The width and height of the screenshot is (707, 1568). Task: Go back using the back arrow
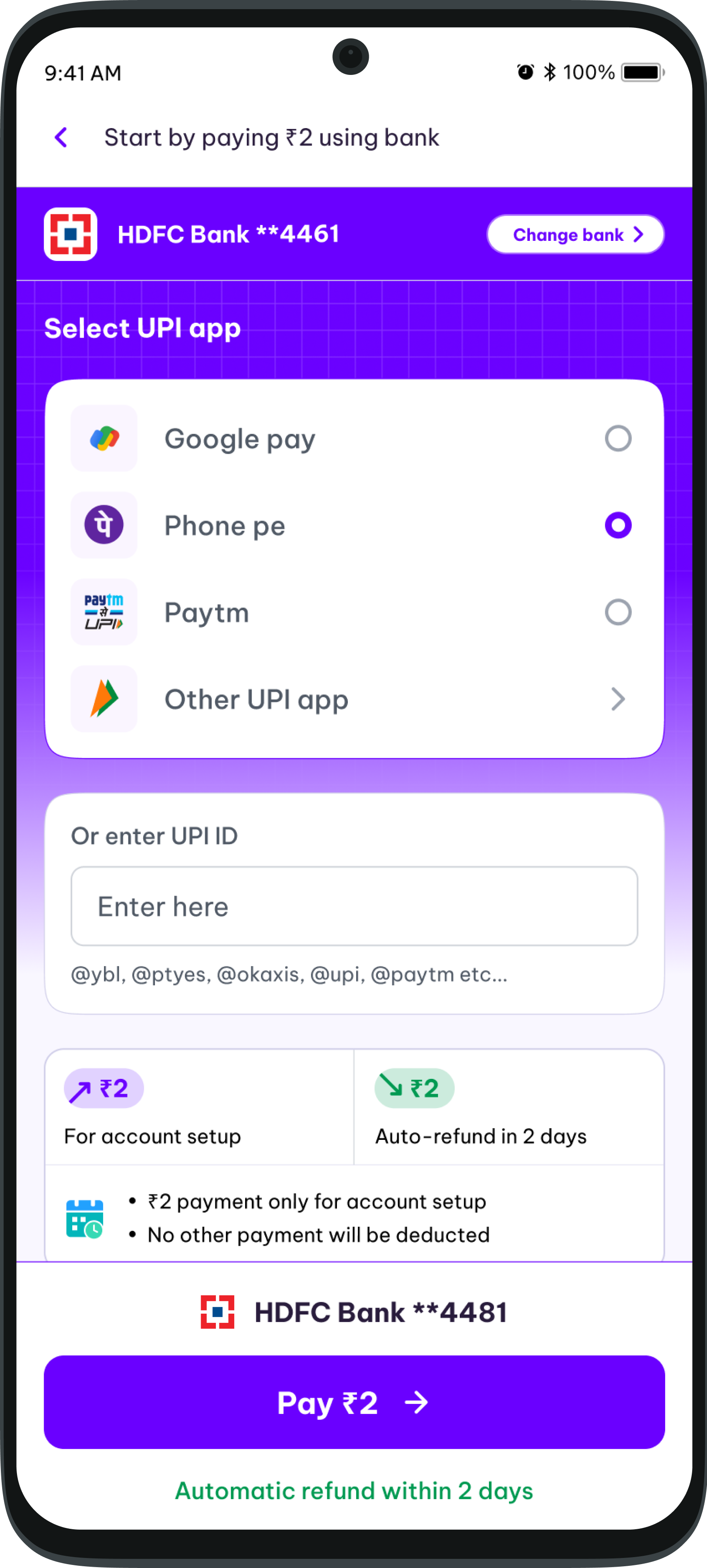point(61,137)
